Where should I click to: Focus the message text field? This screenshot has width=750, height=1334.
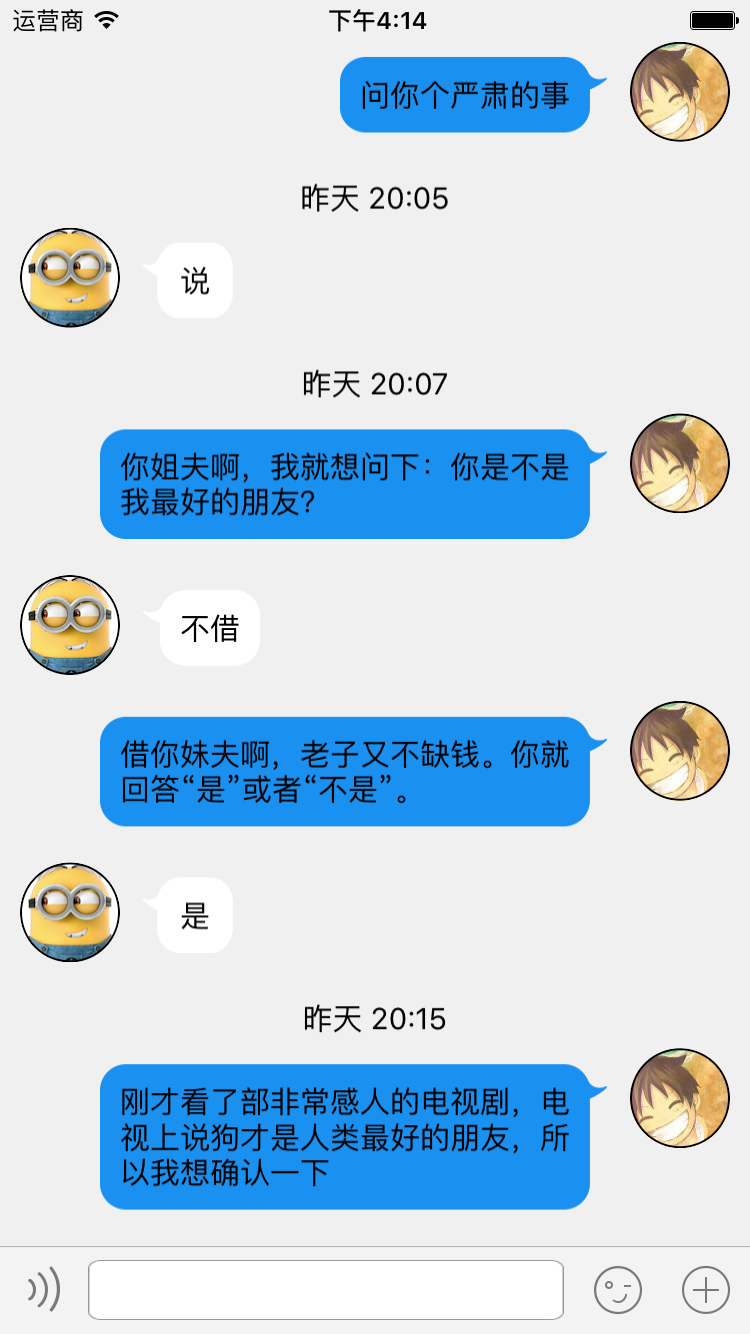coord(326,1289)
